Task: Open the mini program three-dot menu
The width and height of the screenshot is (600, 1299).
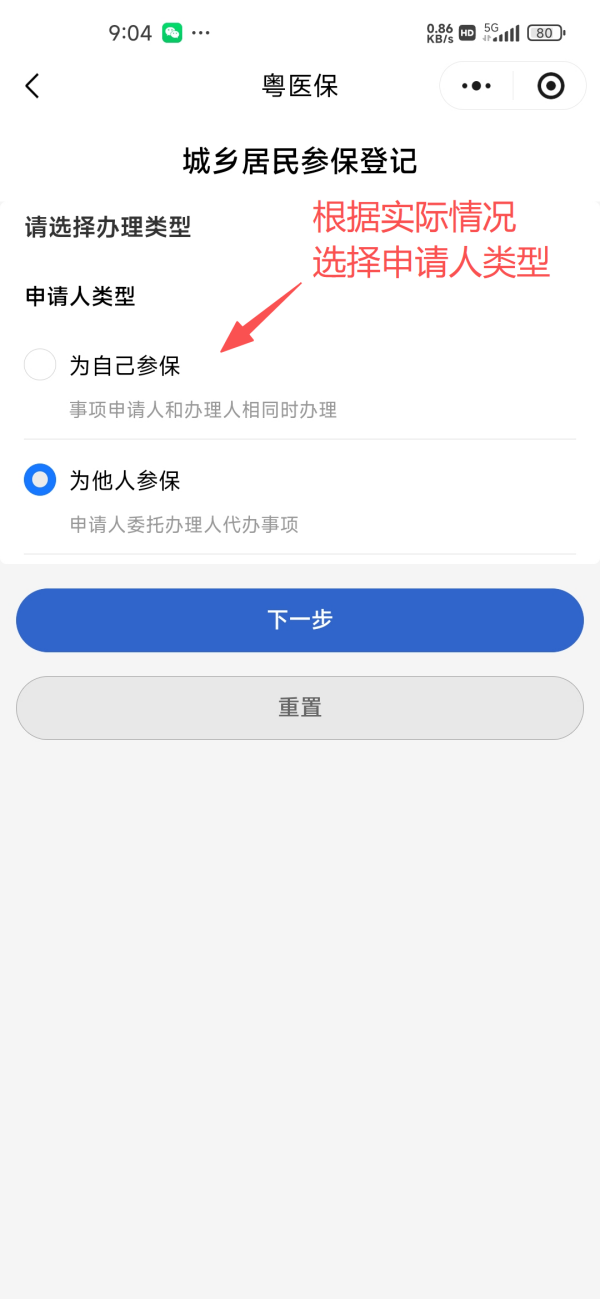Action: 476,86
